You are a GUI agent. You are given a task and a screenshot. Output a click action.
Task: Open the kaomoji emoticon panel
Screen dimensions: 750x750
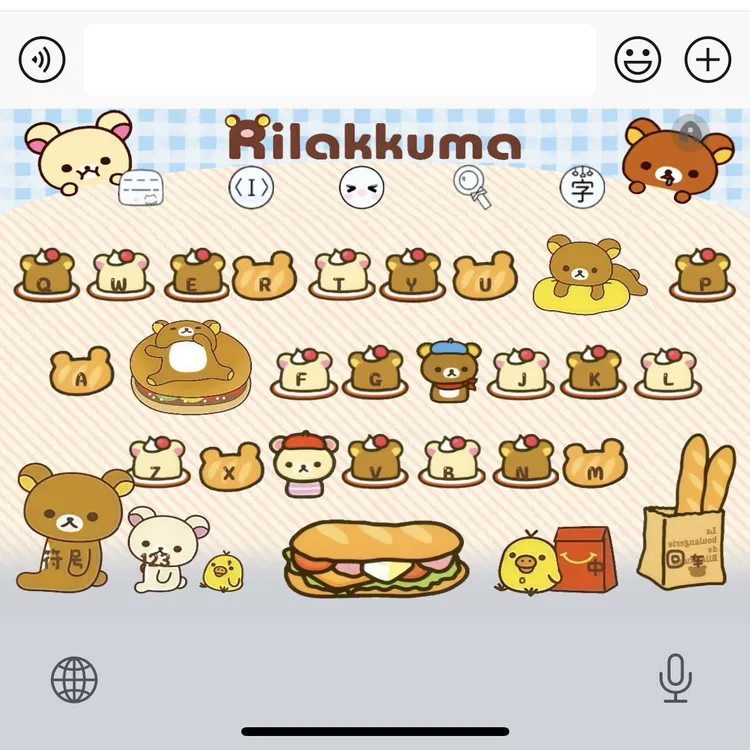coord(362,187)
